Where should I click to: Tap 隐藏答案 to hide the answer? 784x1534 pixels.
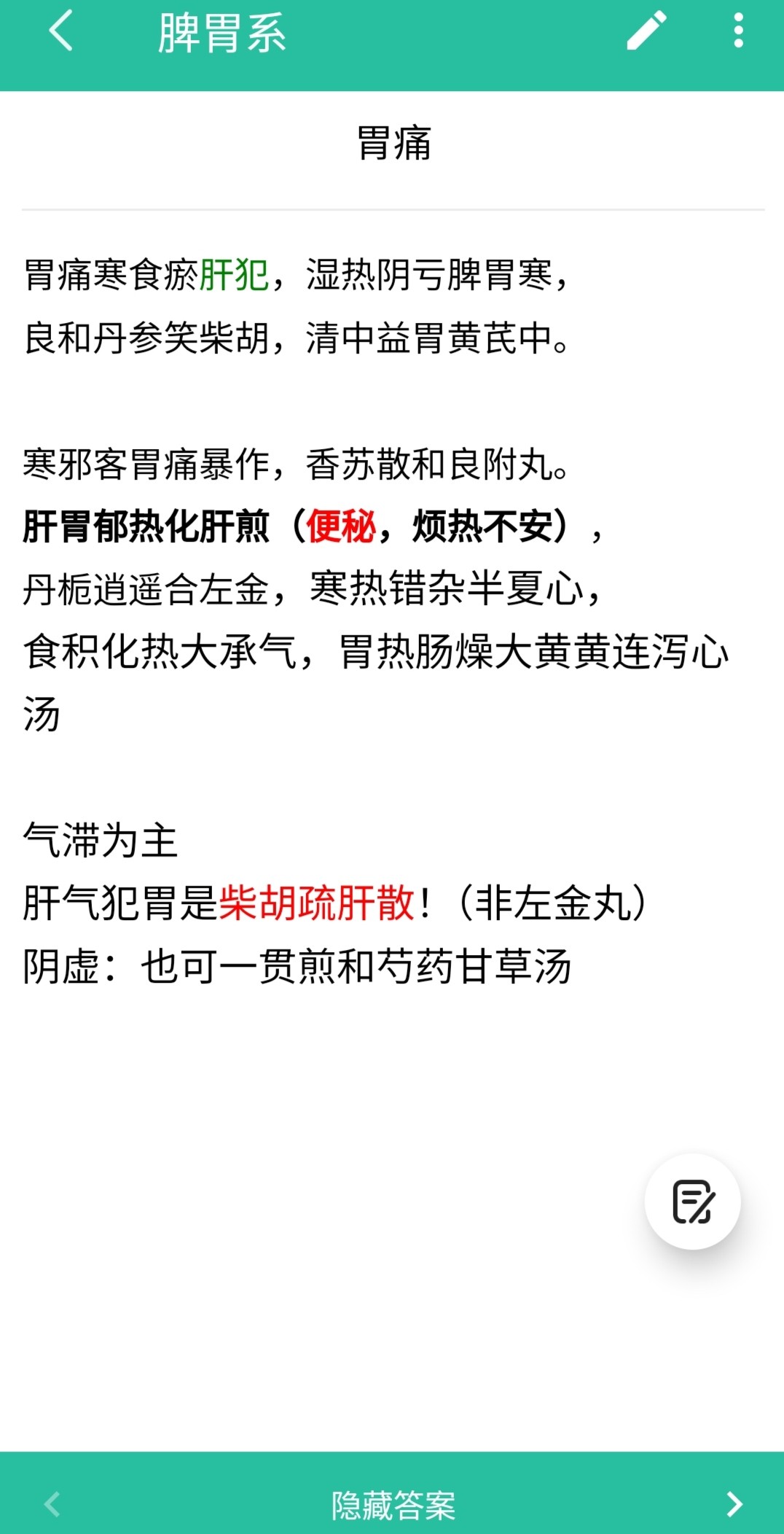click(393, 1505)
